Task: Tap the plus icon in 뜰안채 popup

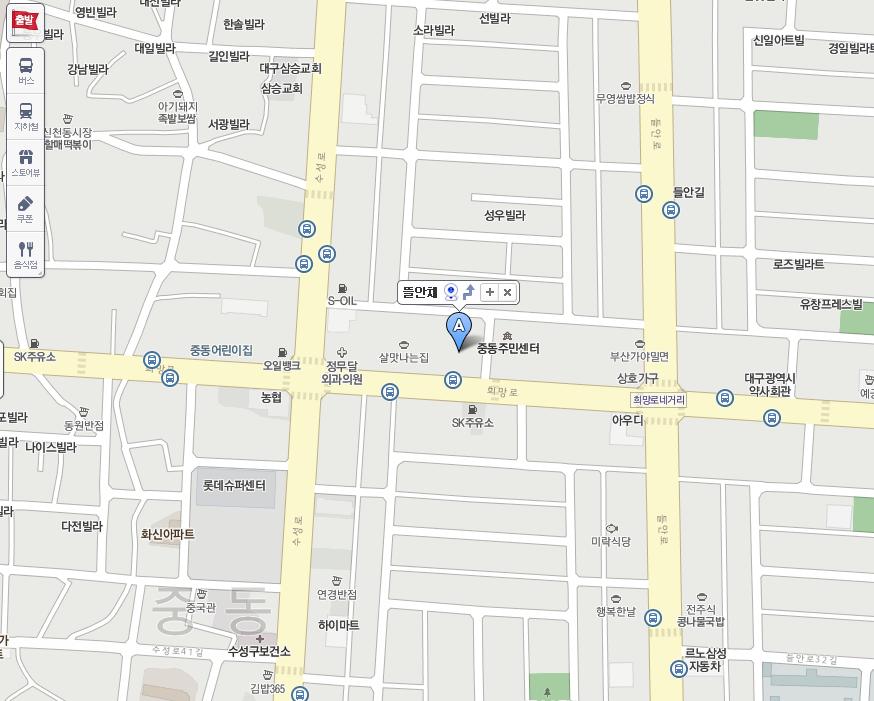Action: point(489,292)
